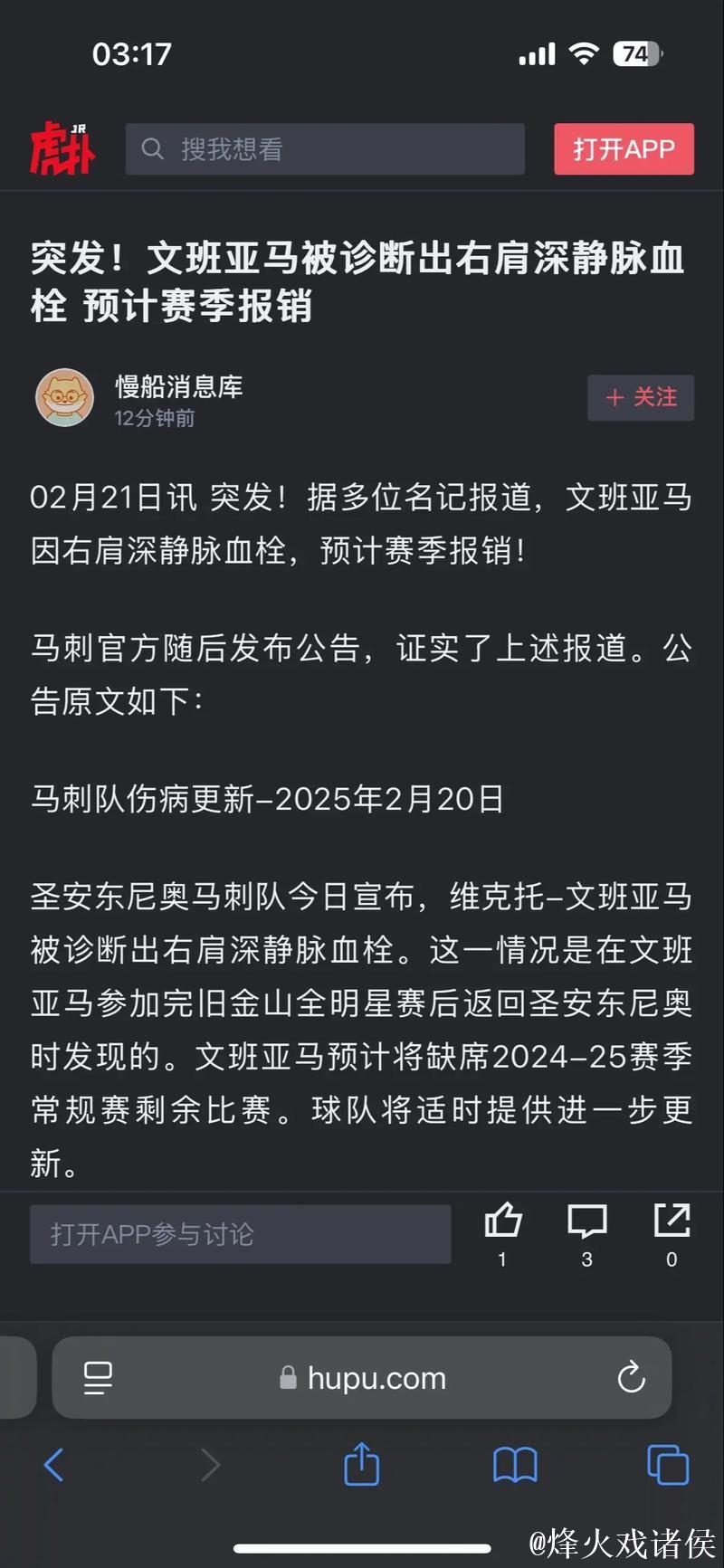Viewport: 724px width, 1568px height.
Task: Reload the page with Safari's refresh icon
Action: [632, 1378]
